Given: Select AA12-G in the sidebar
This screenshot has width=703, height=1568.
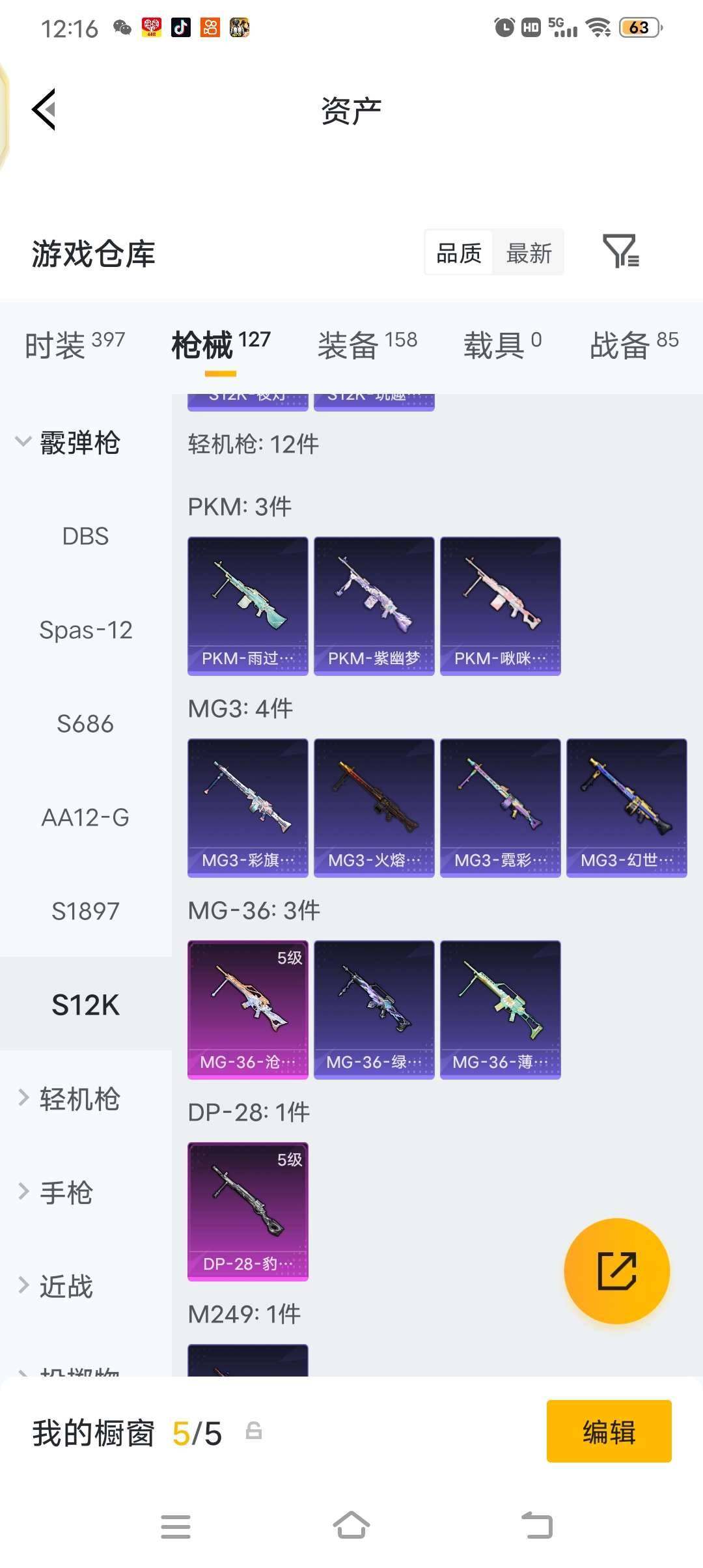Looking at the screenshot, I should coord(85,818).
